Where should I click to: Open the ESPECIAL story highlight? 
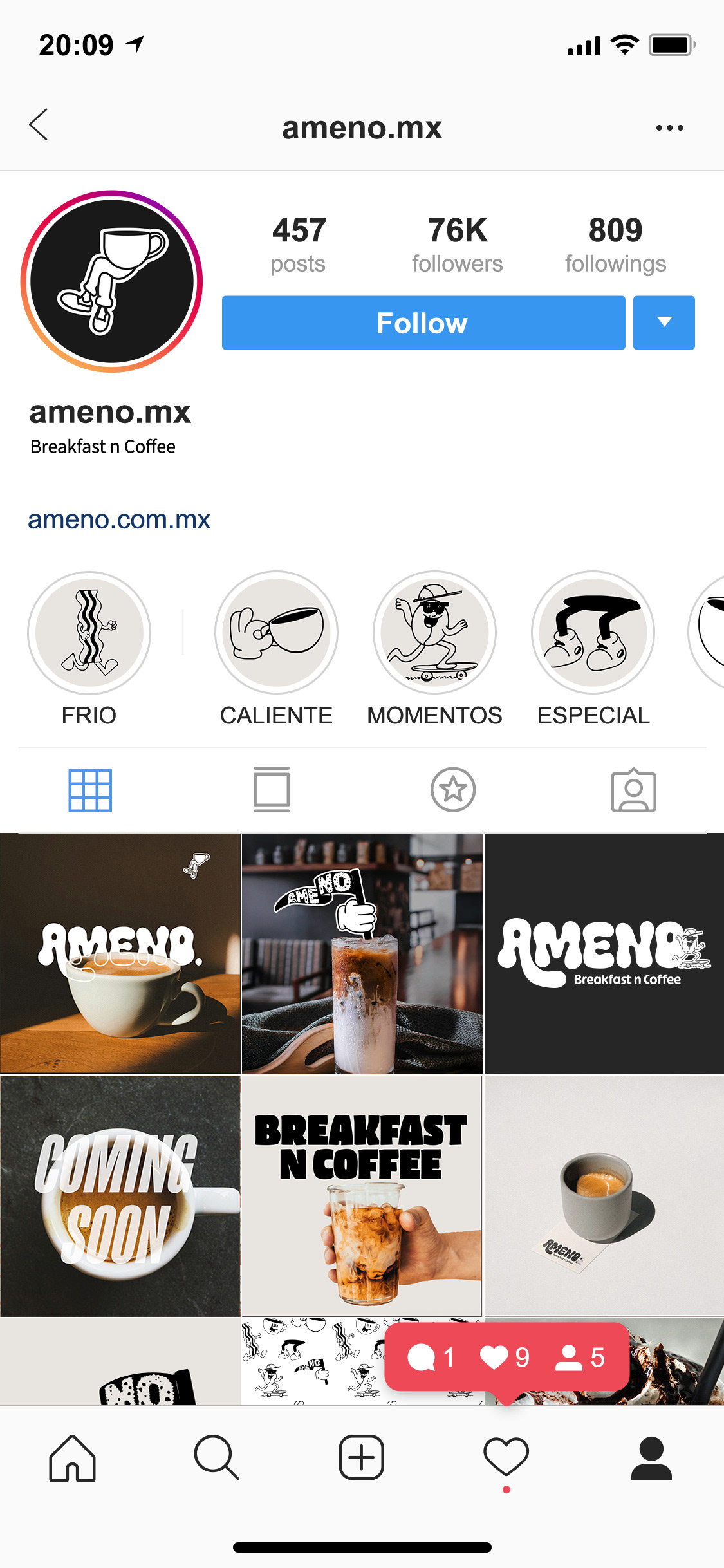point(593,633)
